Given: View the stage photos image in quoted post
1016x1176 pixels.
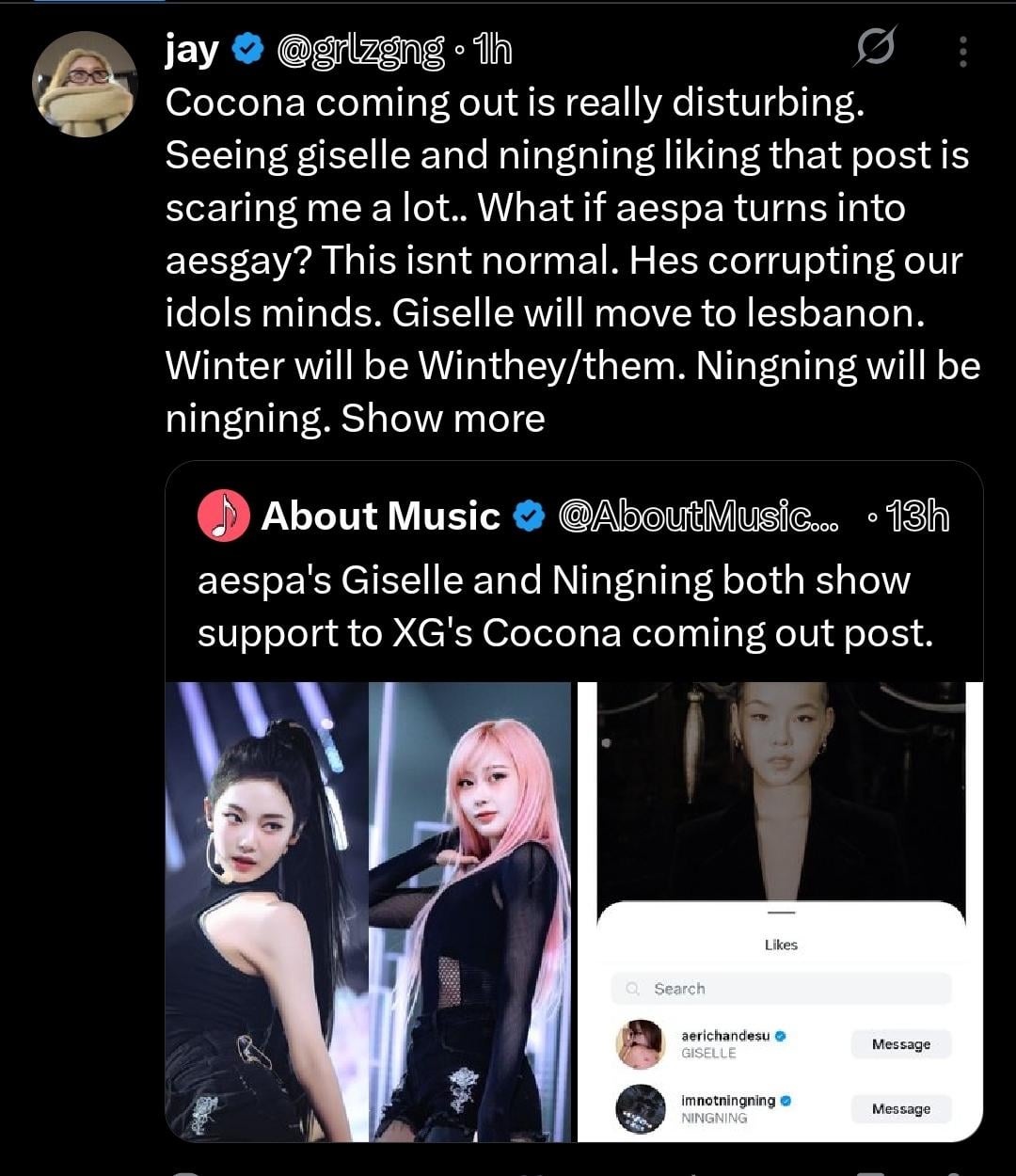Looking at the screenshot, I should click(369, 911).
